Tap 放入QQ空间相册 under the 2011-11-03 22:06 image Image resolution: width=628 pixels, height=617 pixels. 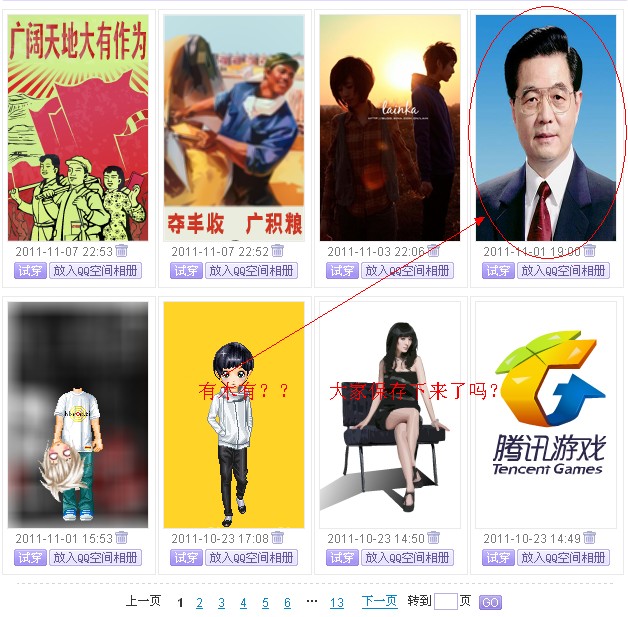coord(407,271)
